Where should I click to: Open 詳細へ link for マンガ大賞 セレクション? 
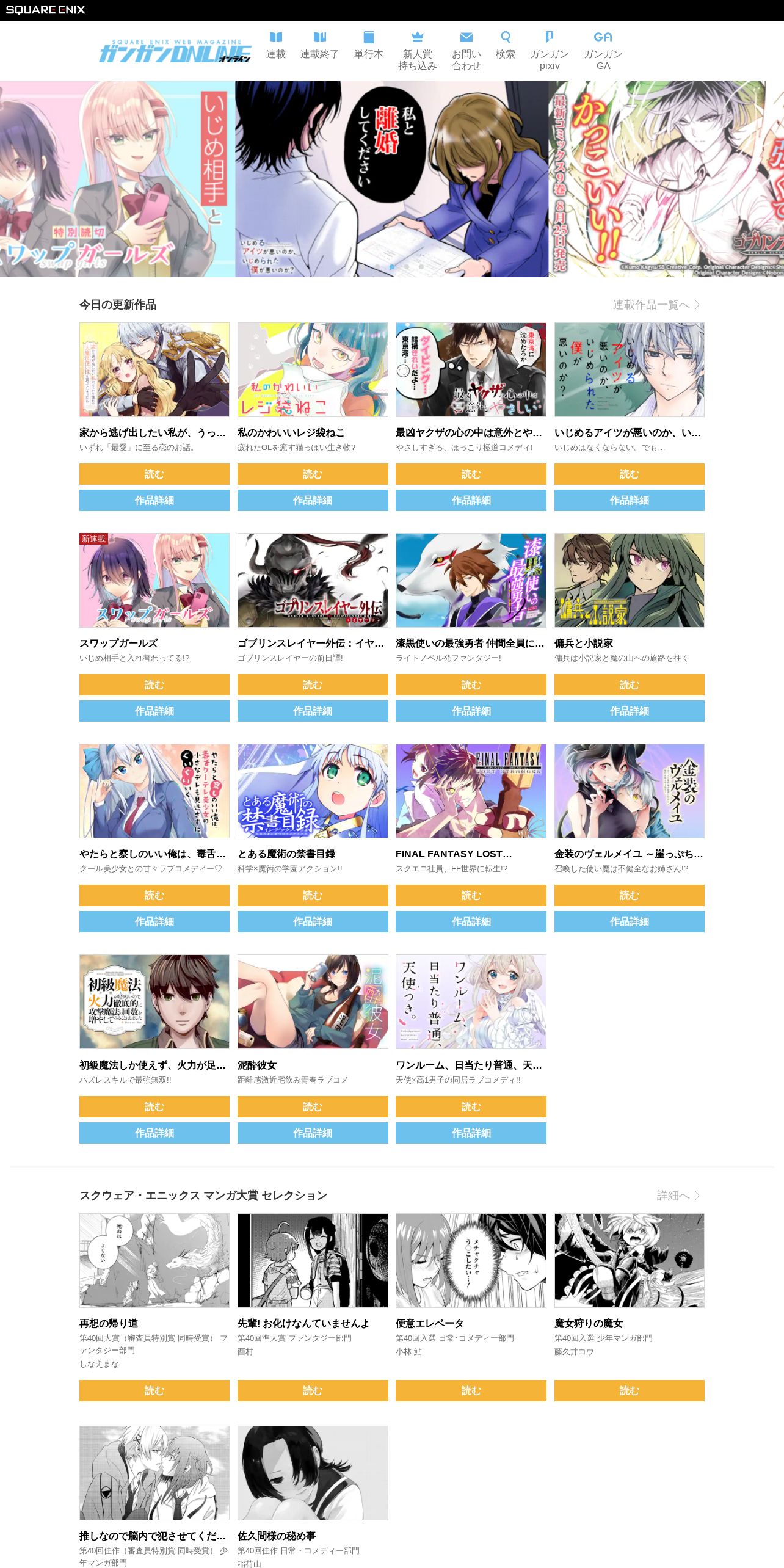pos(678,1196)
